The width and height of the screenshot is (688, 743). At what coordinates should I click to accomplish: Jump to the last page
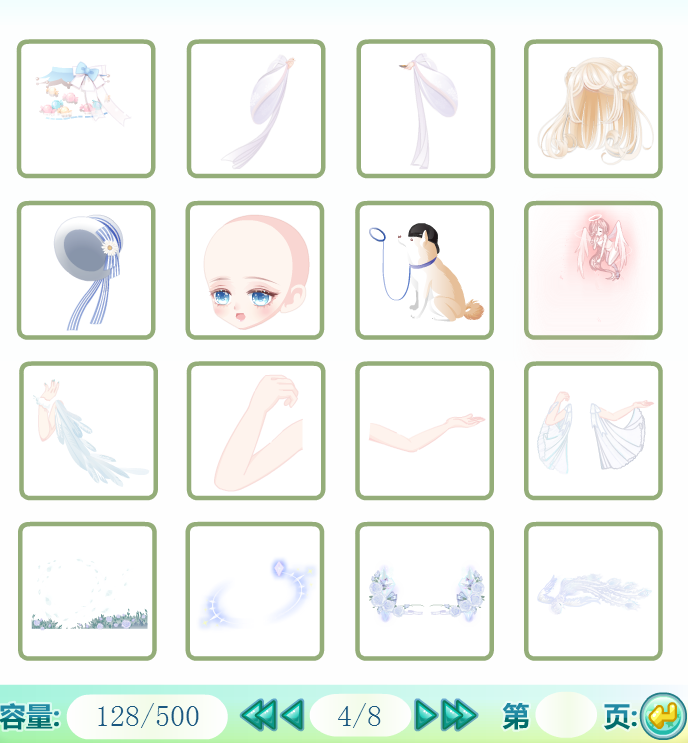[460, 715]
